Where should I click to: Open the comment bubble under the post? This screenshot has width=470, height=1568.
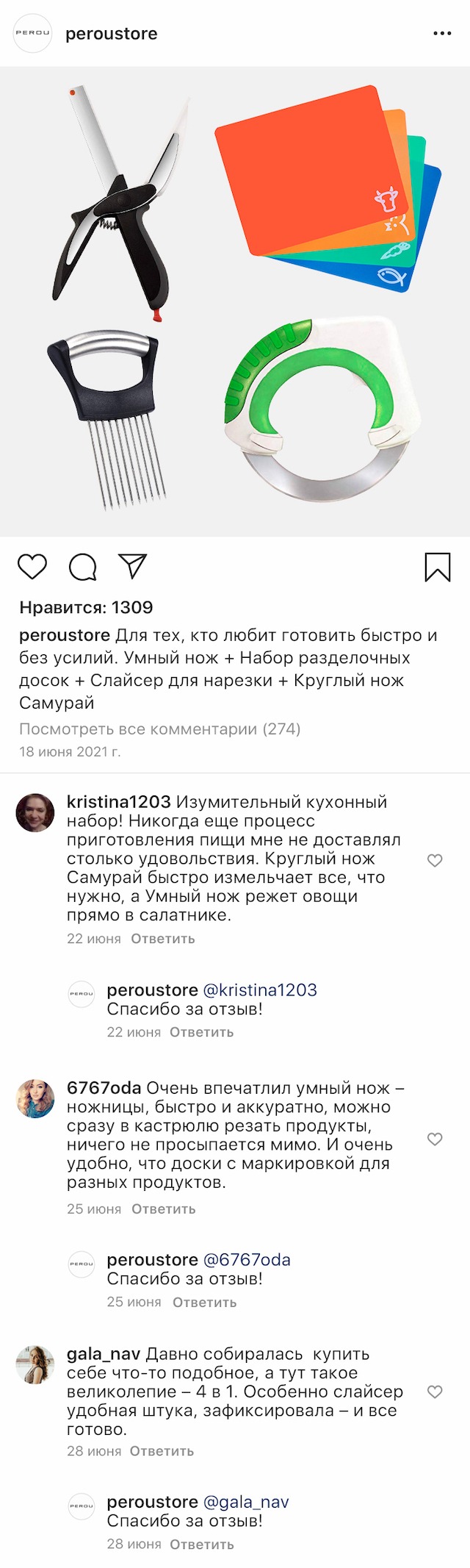click(82, 567)
